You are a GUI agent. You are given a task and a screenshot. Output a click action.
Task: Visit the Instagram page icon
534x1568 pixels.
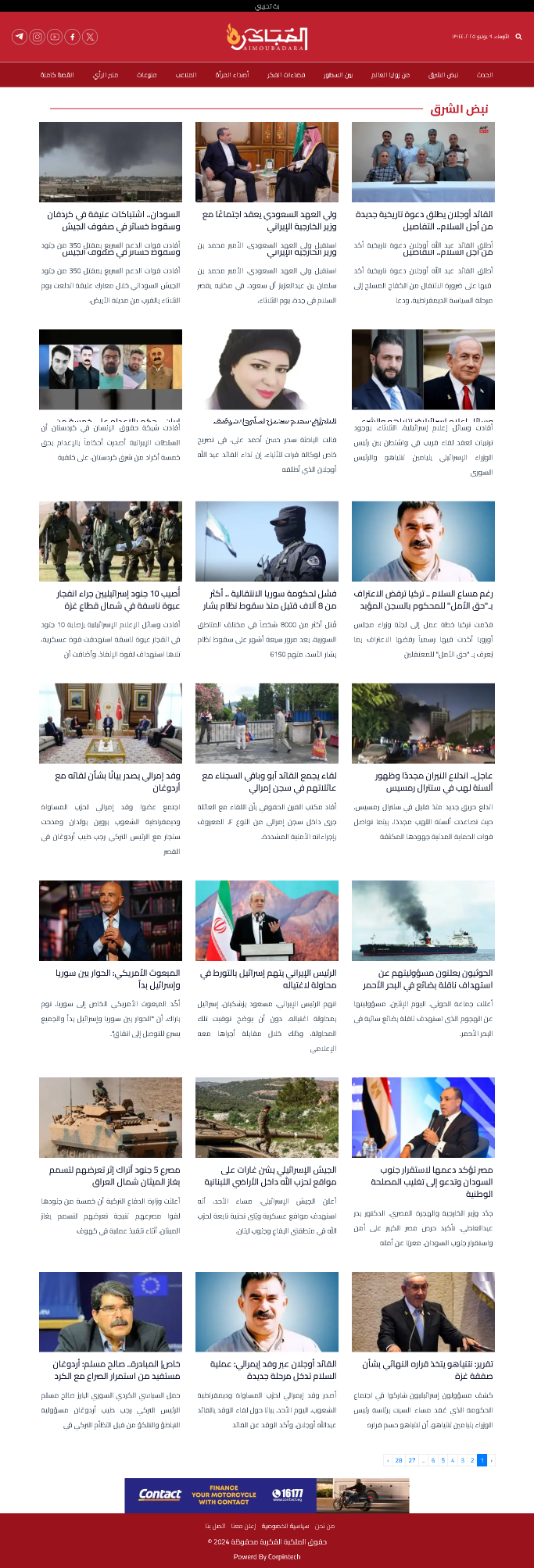pos(37,37)
